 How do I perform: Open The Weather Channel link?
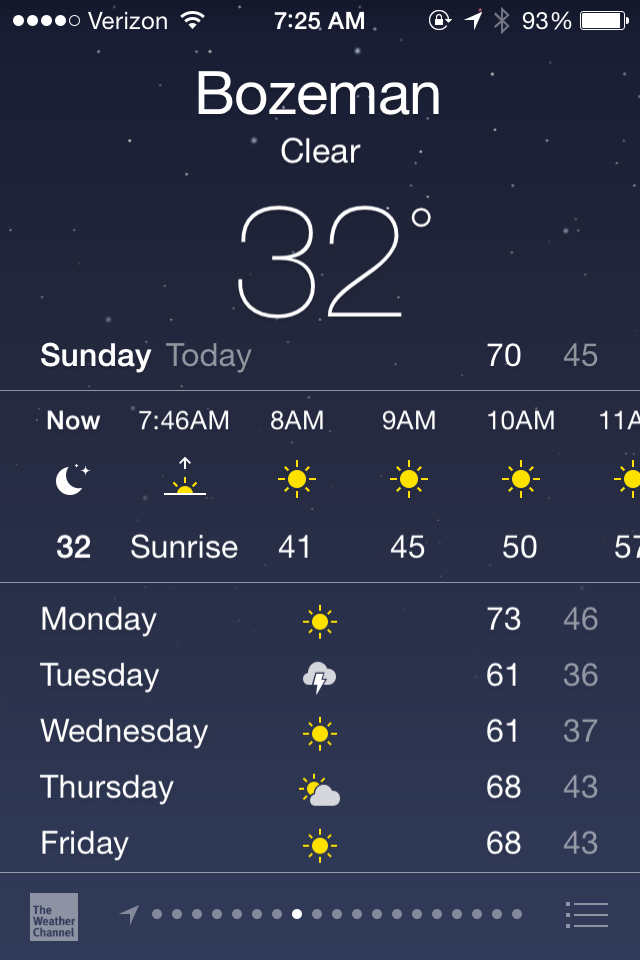[x=53, y=916]
